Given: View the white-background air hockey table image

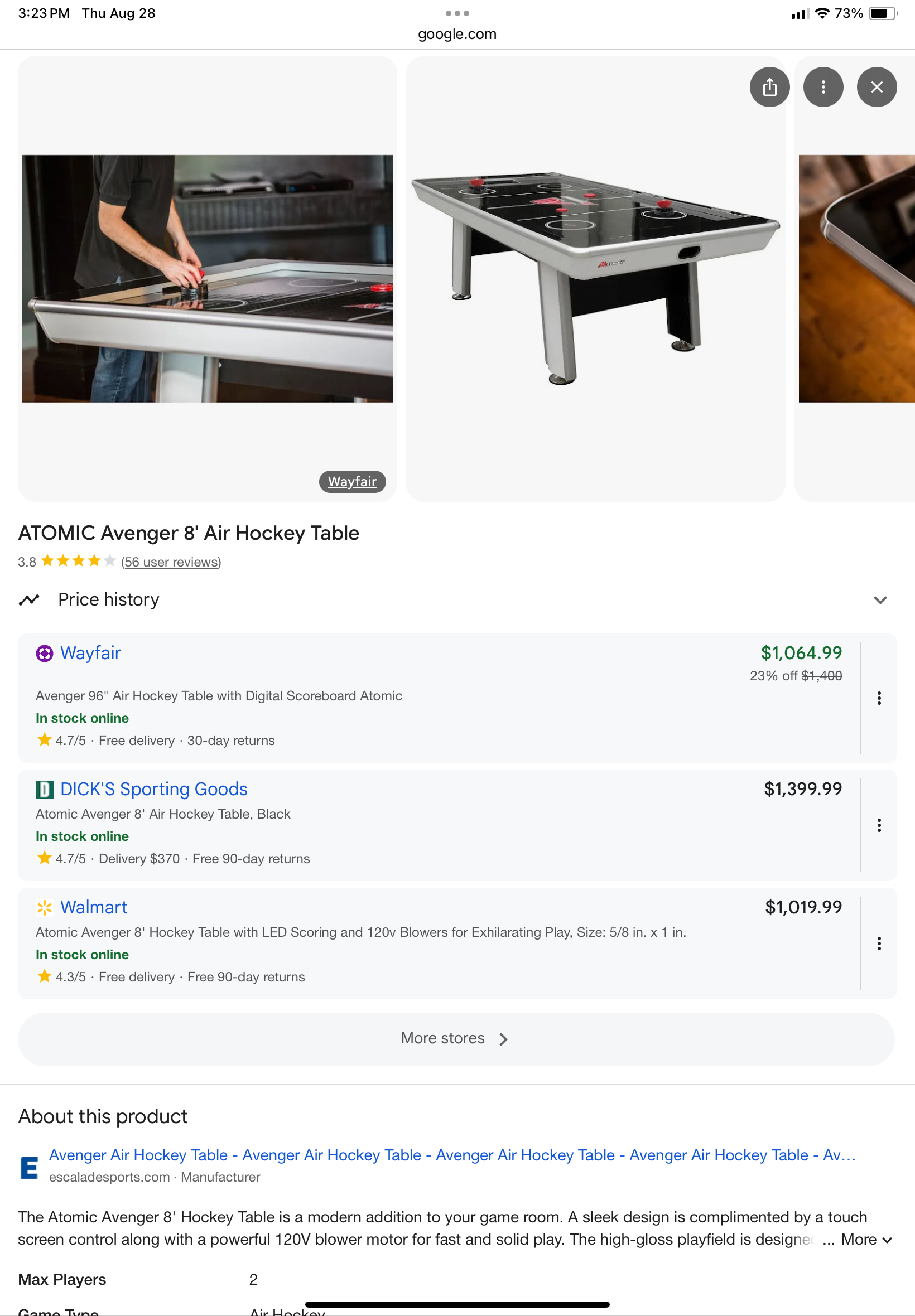Looking at the screenshot, I should point(595,278).
